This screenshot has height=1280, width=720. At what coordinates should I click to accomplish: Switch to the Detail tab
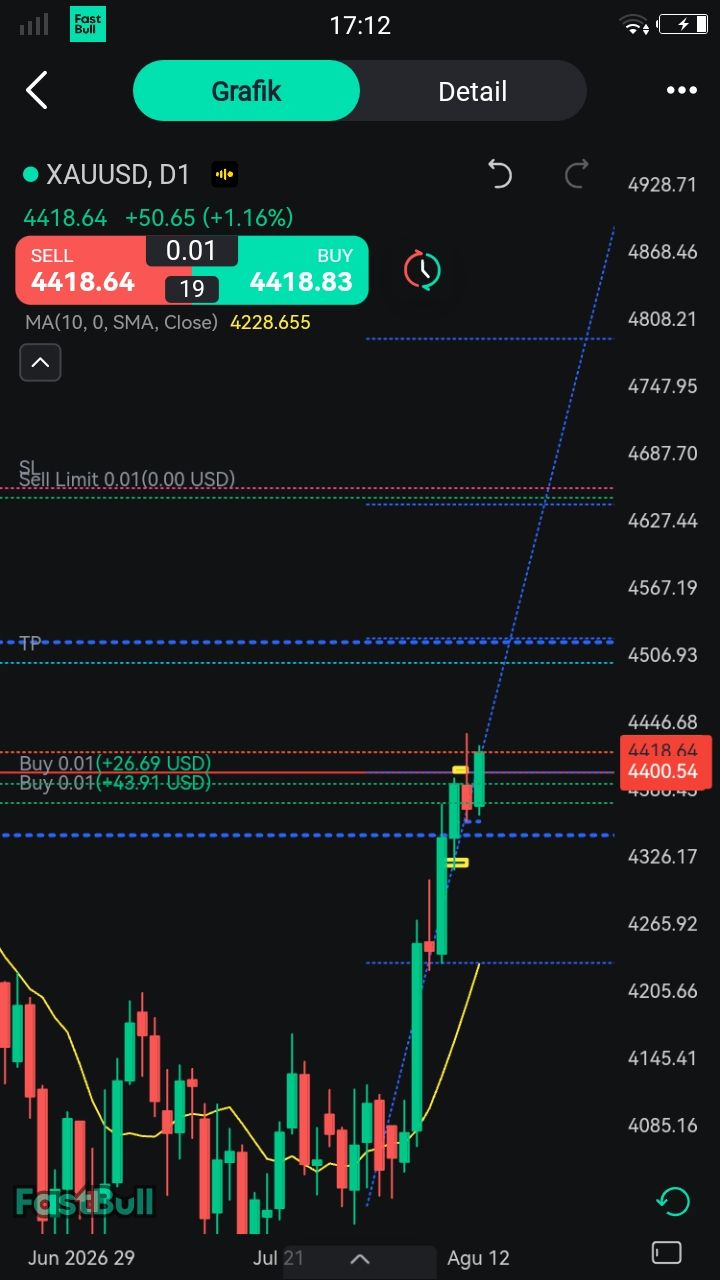point(472,91)
